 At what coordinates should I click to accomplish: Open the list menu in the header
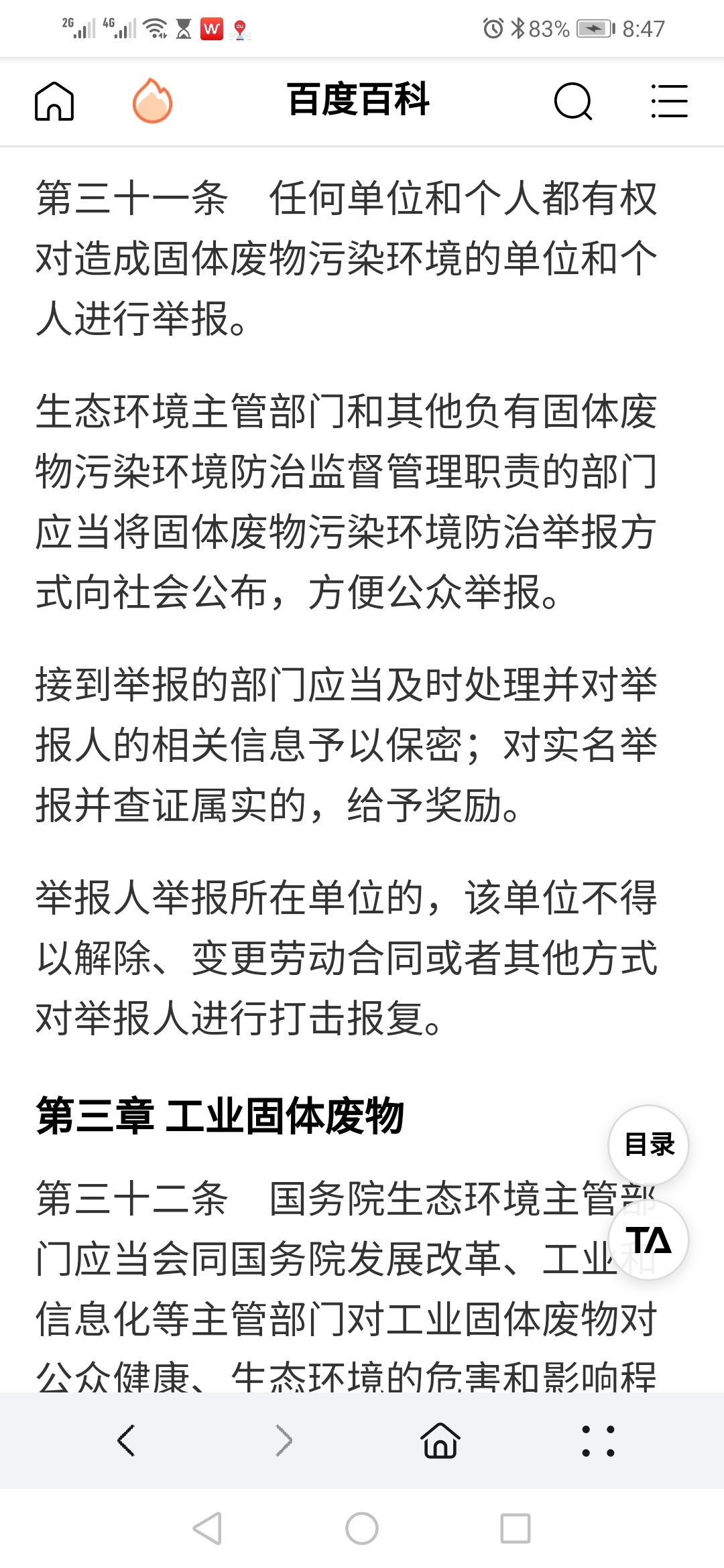coord(669,101)
